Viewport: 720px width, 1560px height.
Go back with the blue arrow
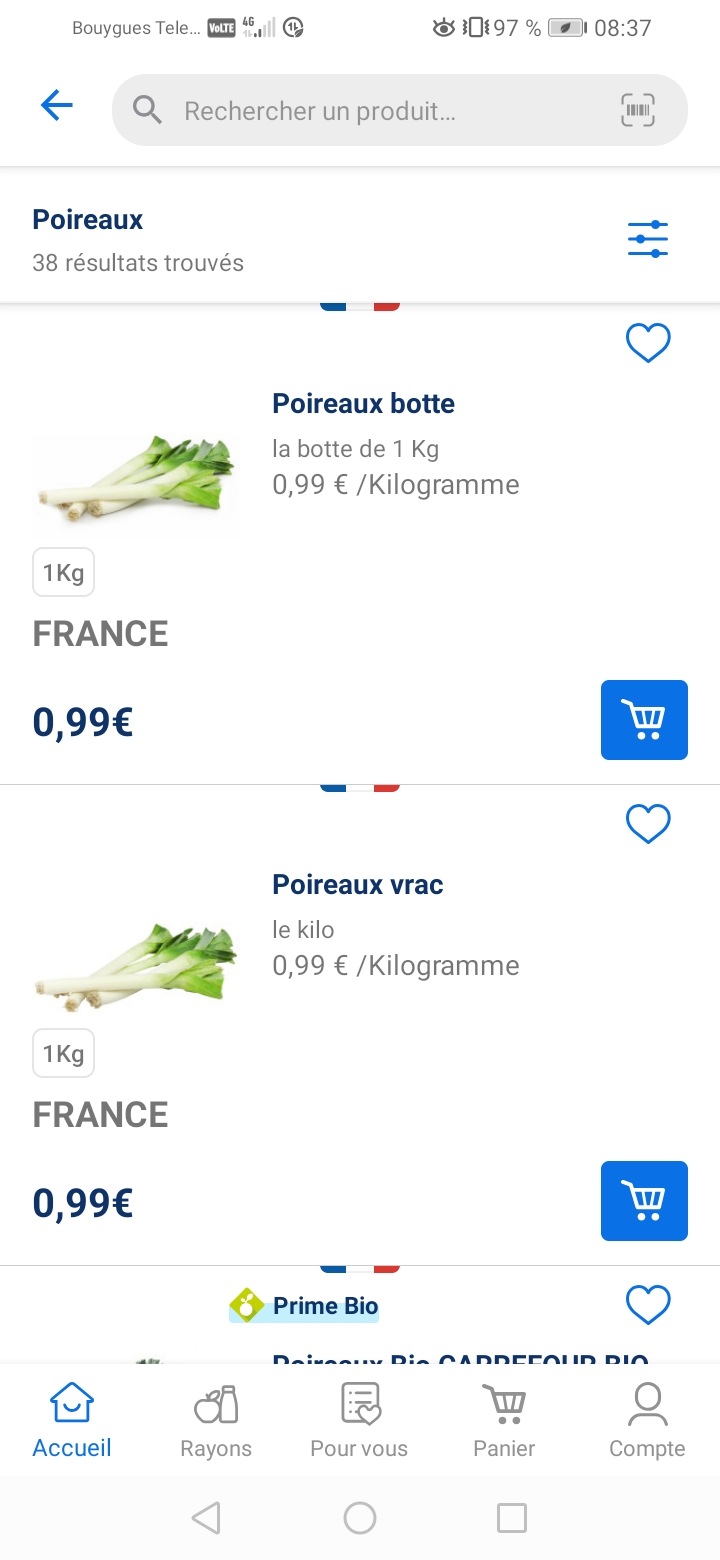(x=57, y=106)
